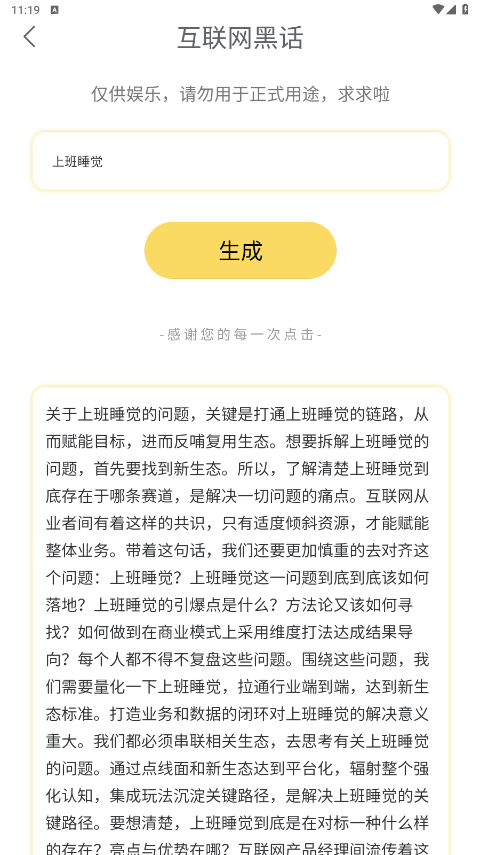Tap the 上班睡觉 text input field
The image size is (480, 855).
click(x=240, y=161)
